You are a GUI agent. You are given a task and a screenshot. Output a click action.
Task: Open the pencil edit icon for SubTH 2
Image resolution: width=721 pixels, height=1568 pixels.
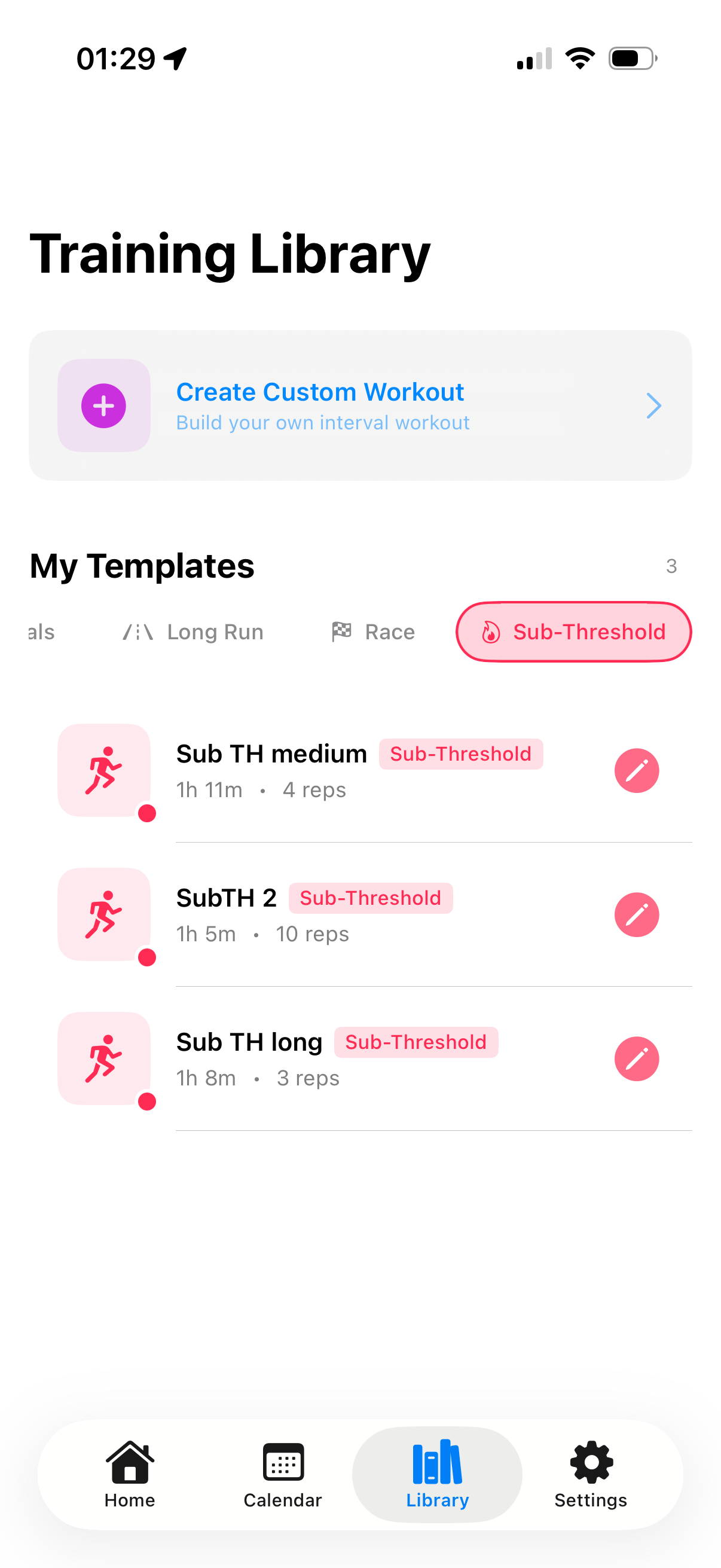[637, 914]
